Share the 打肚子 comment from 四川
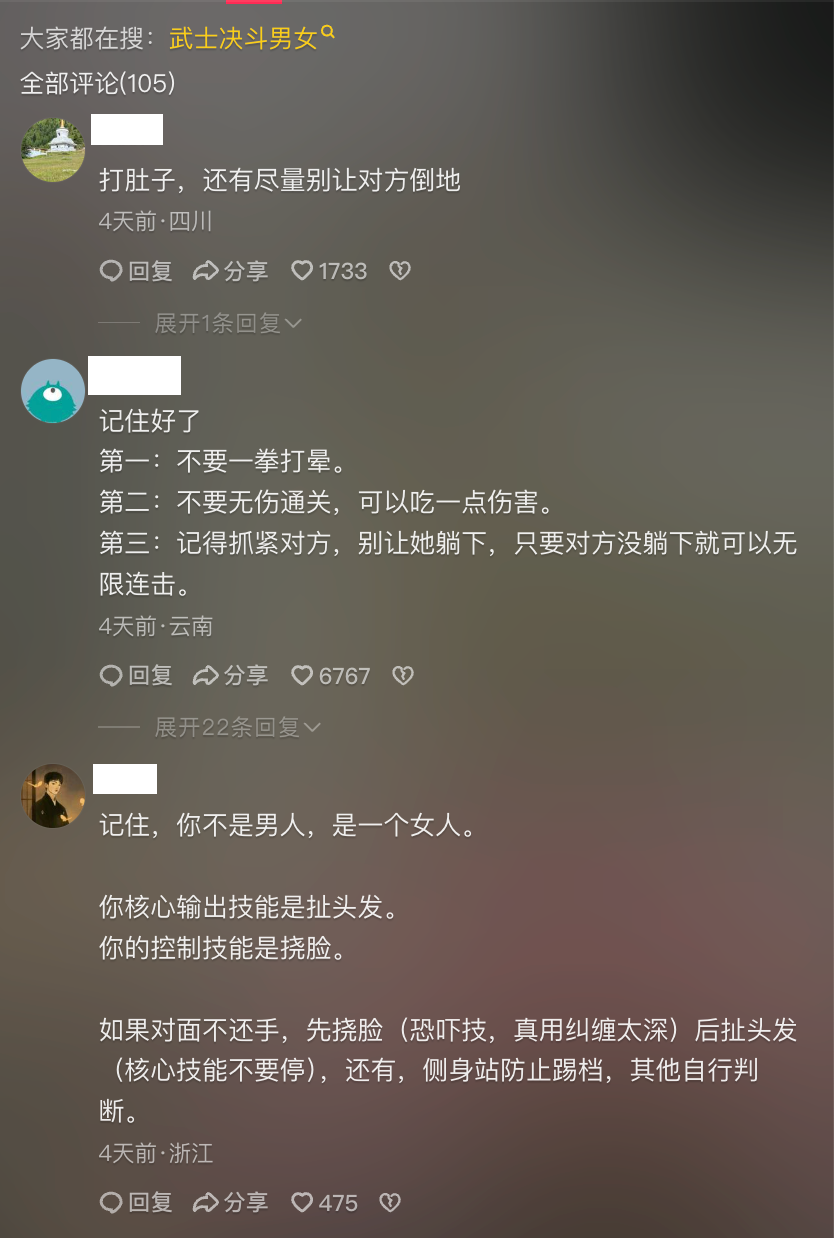The height and width of the screenshot is (1238, 834). point(231,271)
